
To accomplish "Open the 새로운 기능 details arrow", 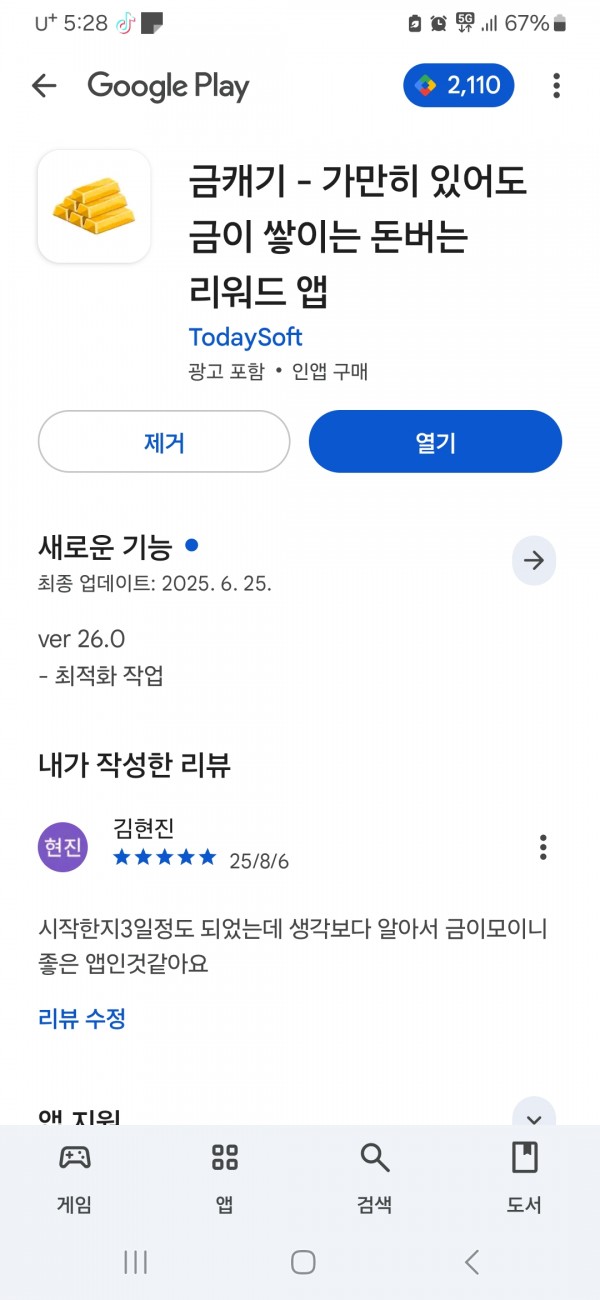I will (534, 561).
